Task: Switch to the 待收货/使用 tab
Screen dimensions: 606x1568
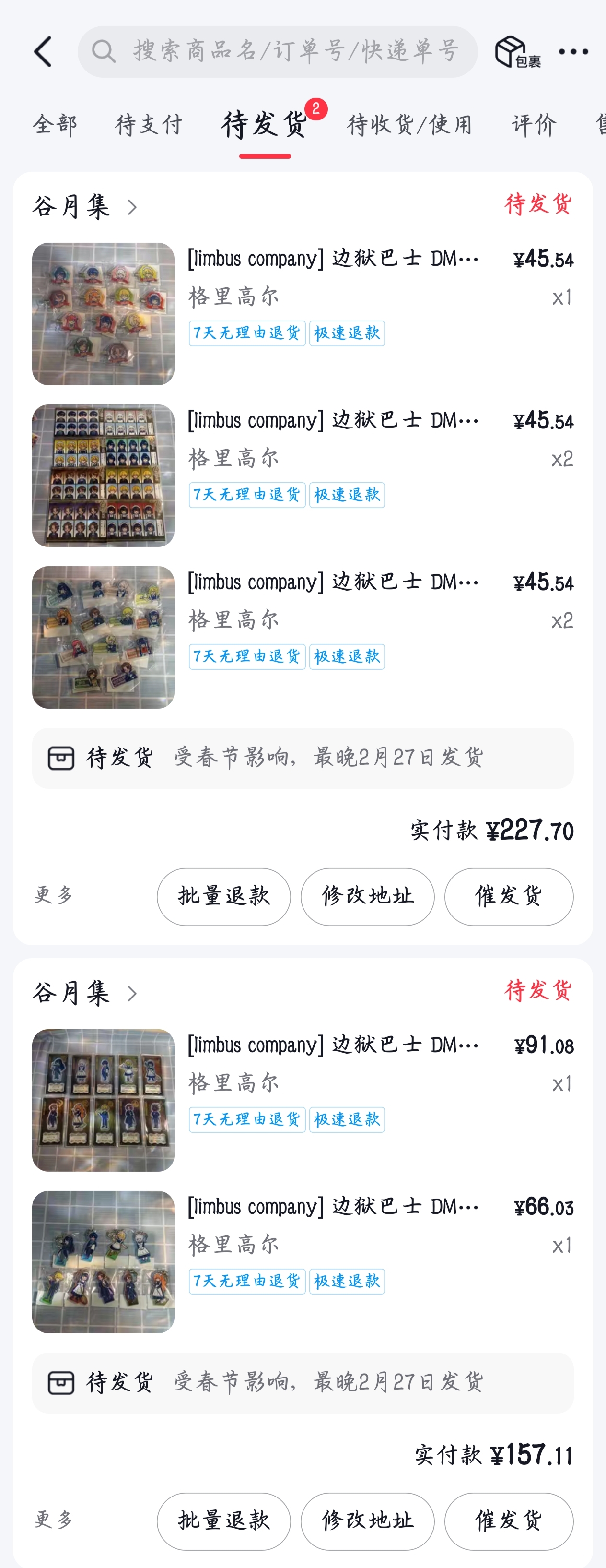Action: tap(409, 125)
